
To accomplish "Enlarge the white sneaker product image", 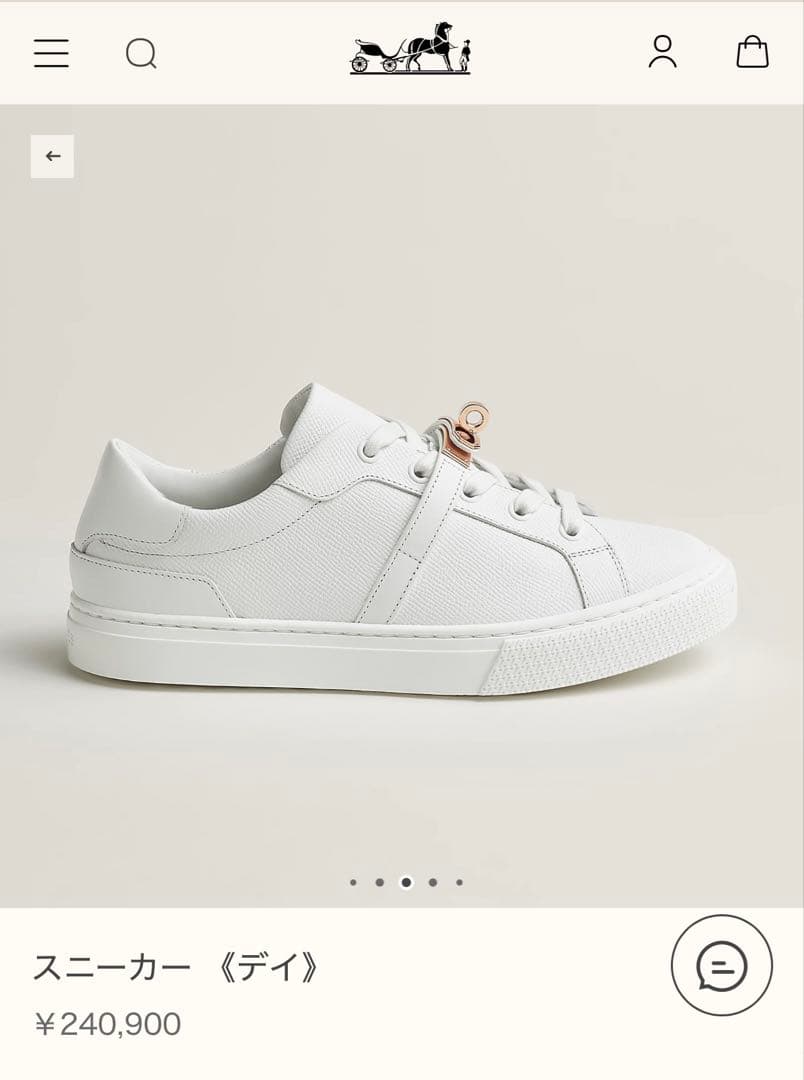I will [402, 540].
